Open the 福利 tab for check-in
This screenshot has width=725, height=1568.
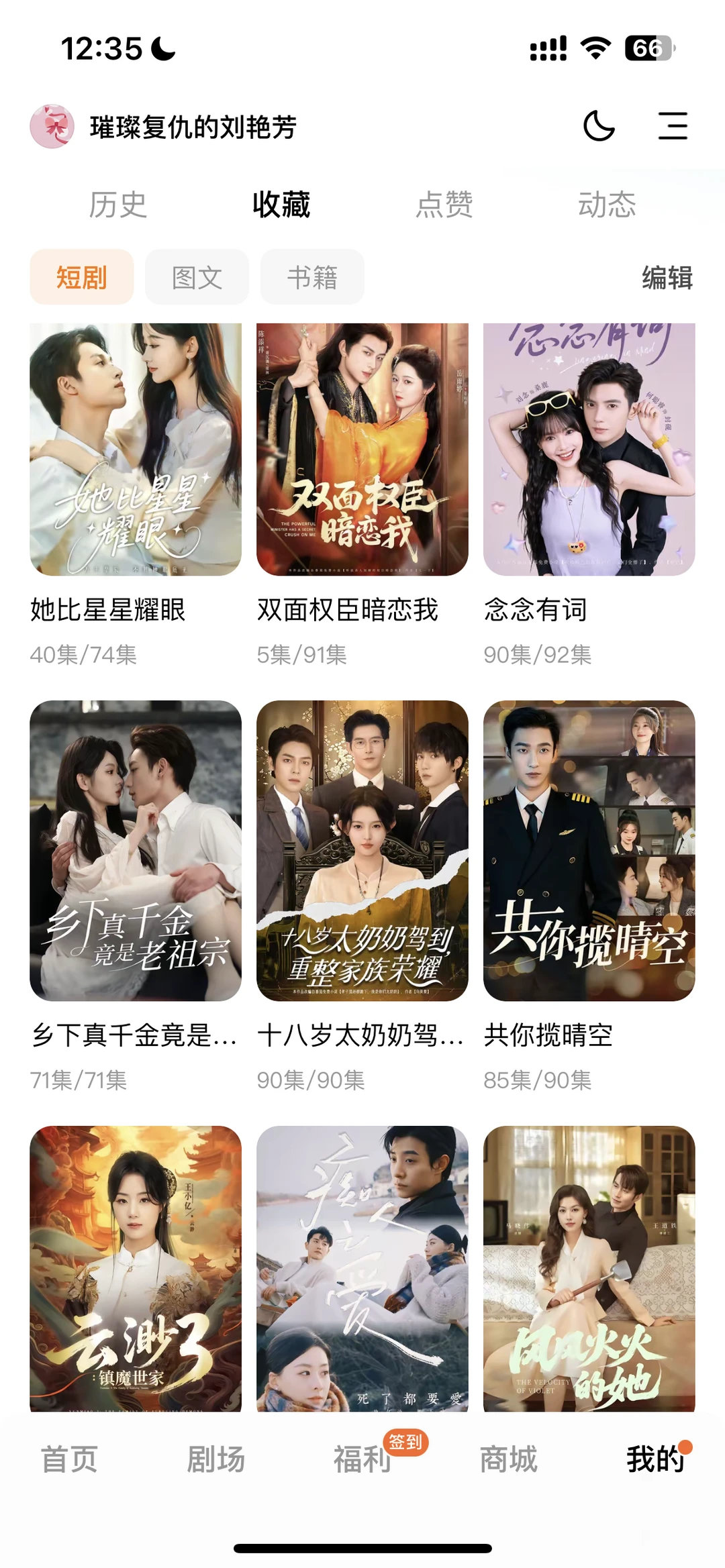click(x=363, y=1459)
